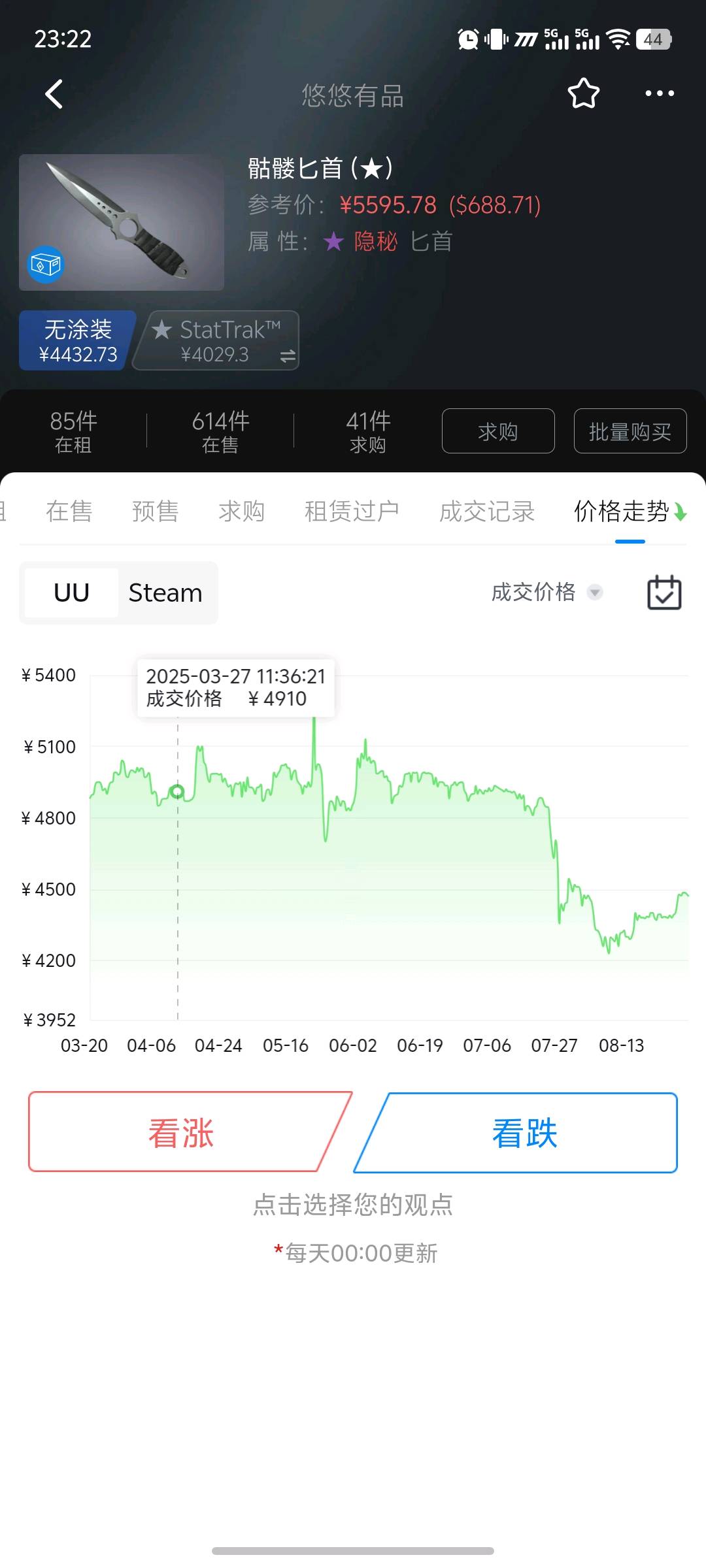
Task: Select the 无涂装 variant chip
Action: click(77, 340)
